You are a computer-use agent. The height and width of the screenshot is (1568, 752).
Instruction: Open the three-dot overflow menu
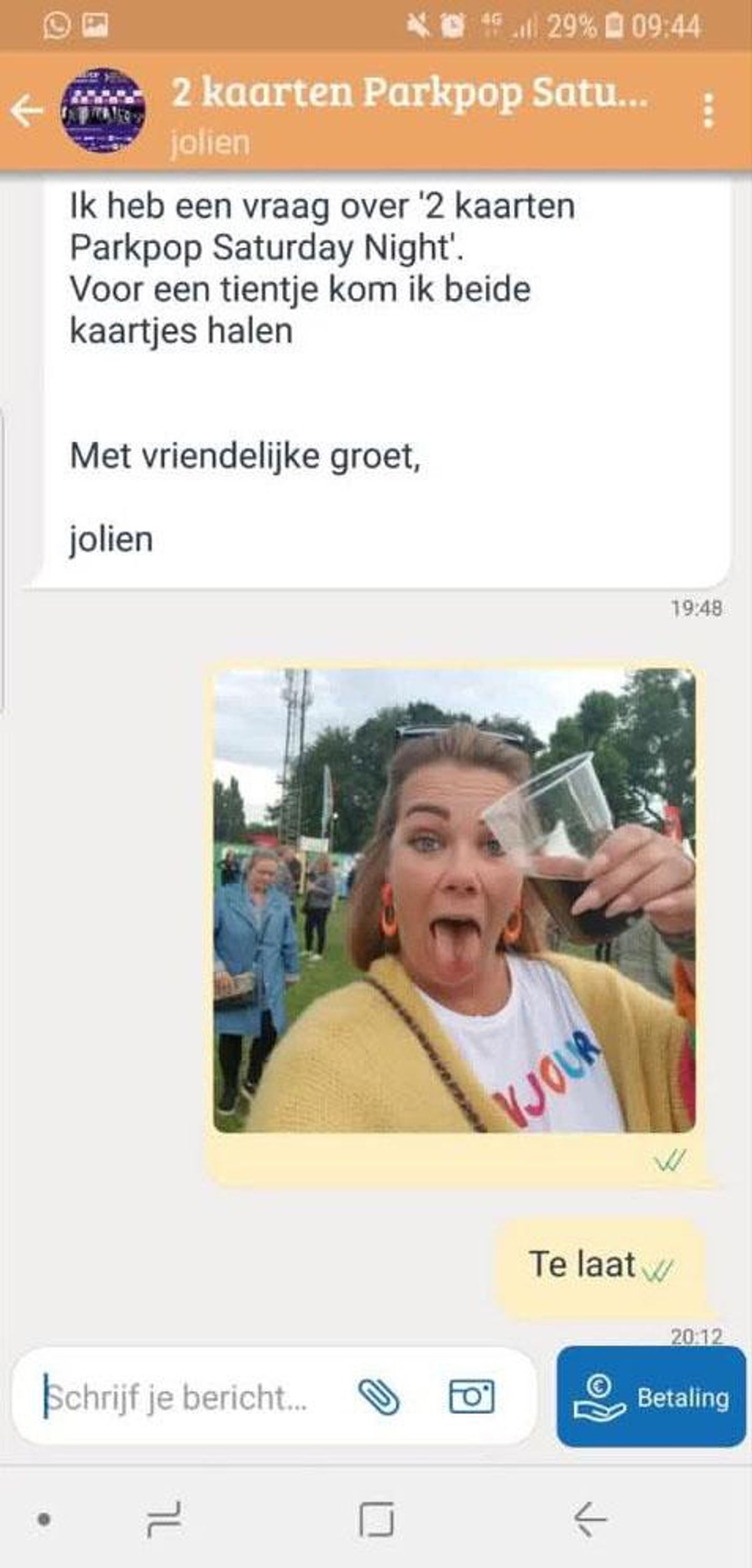coord(708,111)
